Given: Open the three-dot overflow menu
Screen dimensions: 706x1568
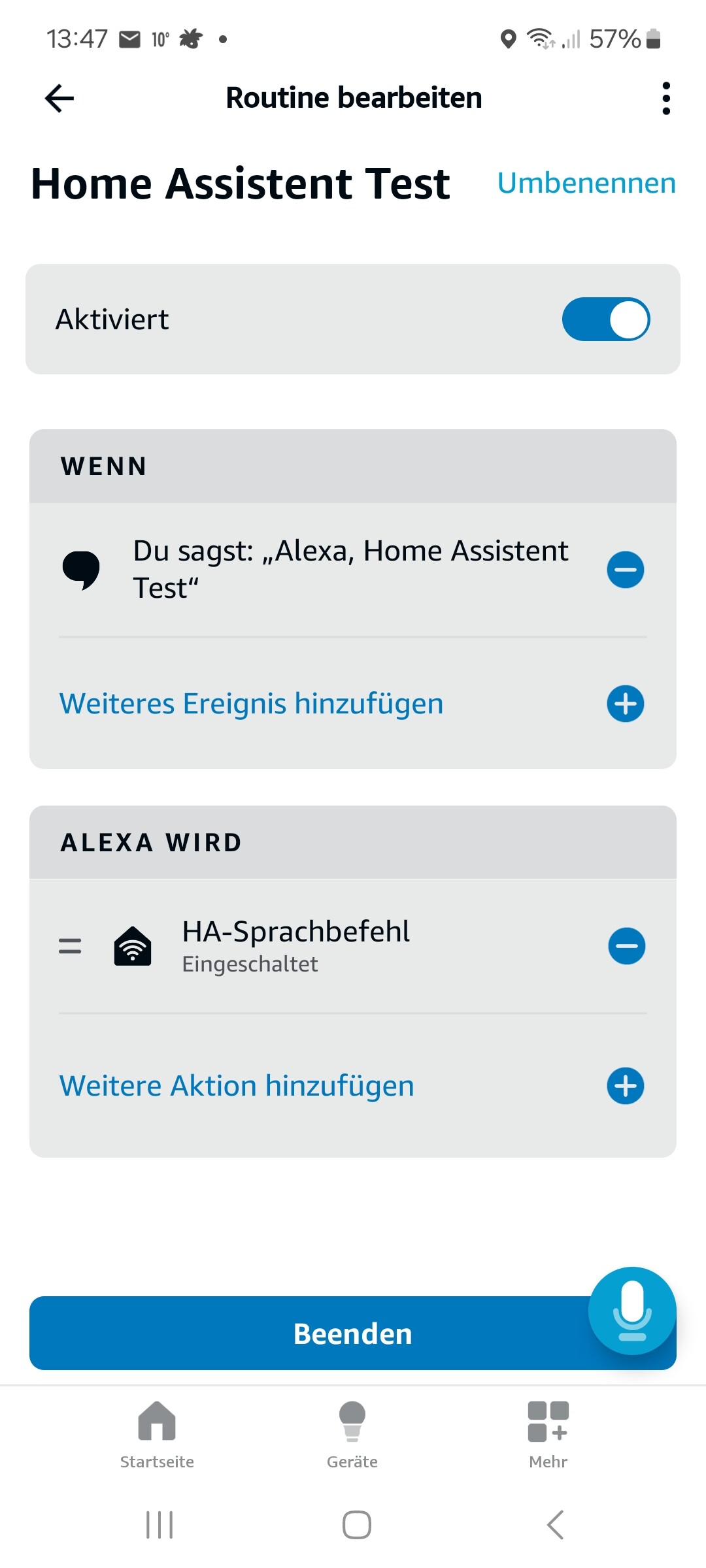Looking at the screenshot, I should click(666, 99).
